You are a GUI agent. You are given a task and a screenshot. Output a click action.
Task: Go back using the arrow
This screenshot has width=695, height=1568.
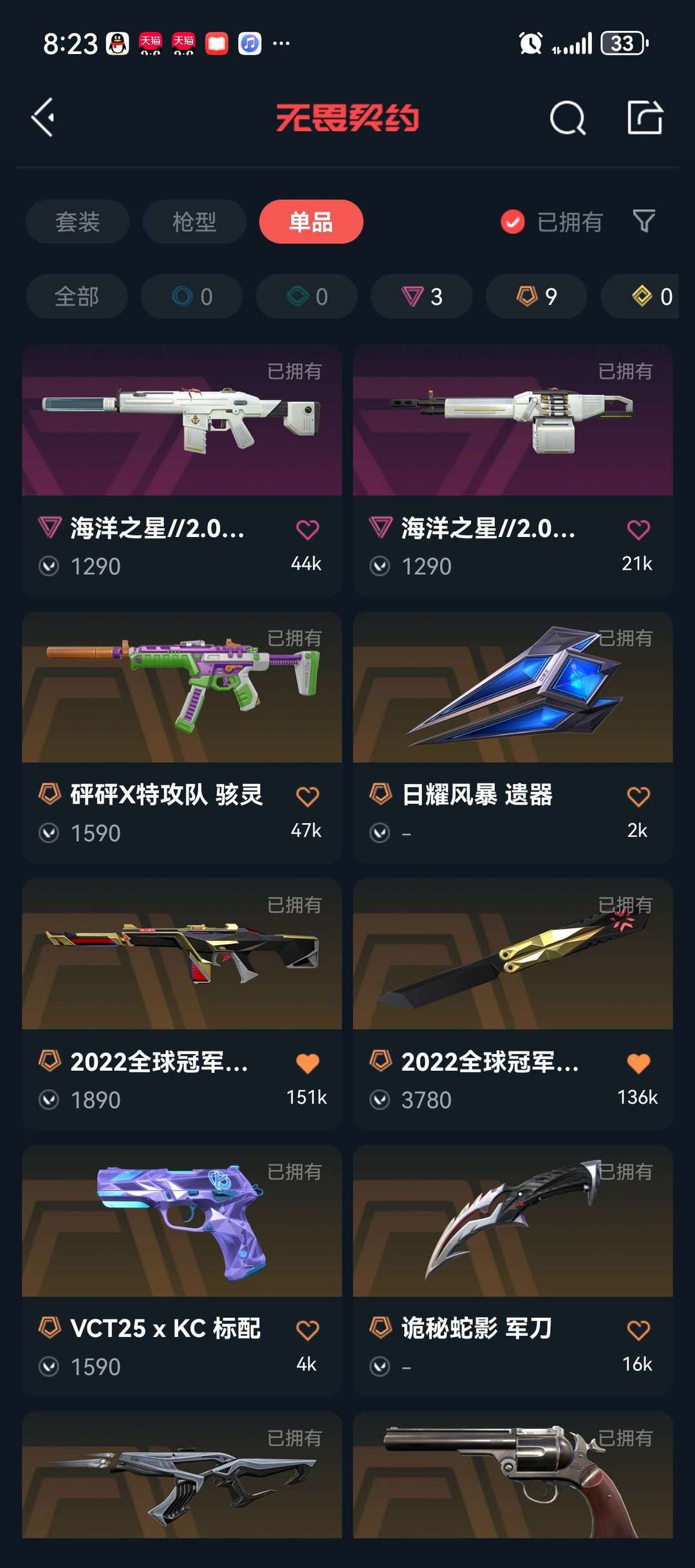click(x=43, y=118)
